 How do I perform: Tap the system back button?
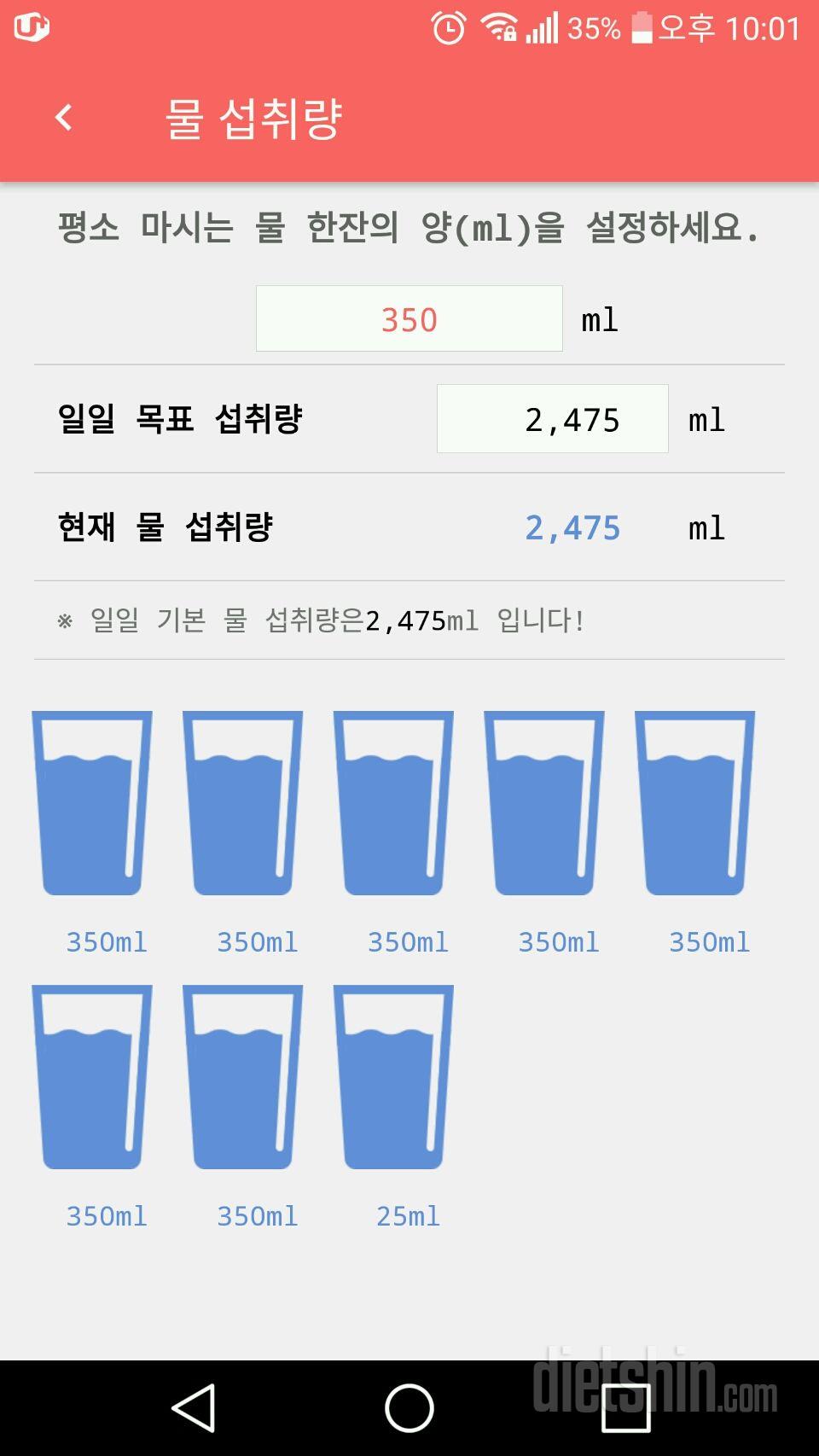click(195, 1407)
